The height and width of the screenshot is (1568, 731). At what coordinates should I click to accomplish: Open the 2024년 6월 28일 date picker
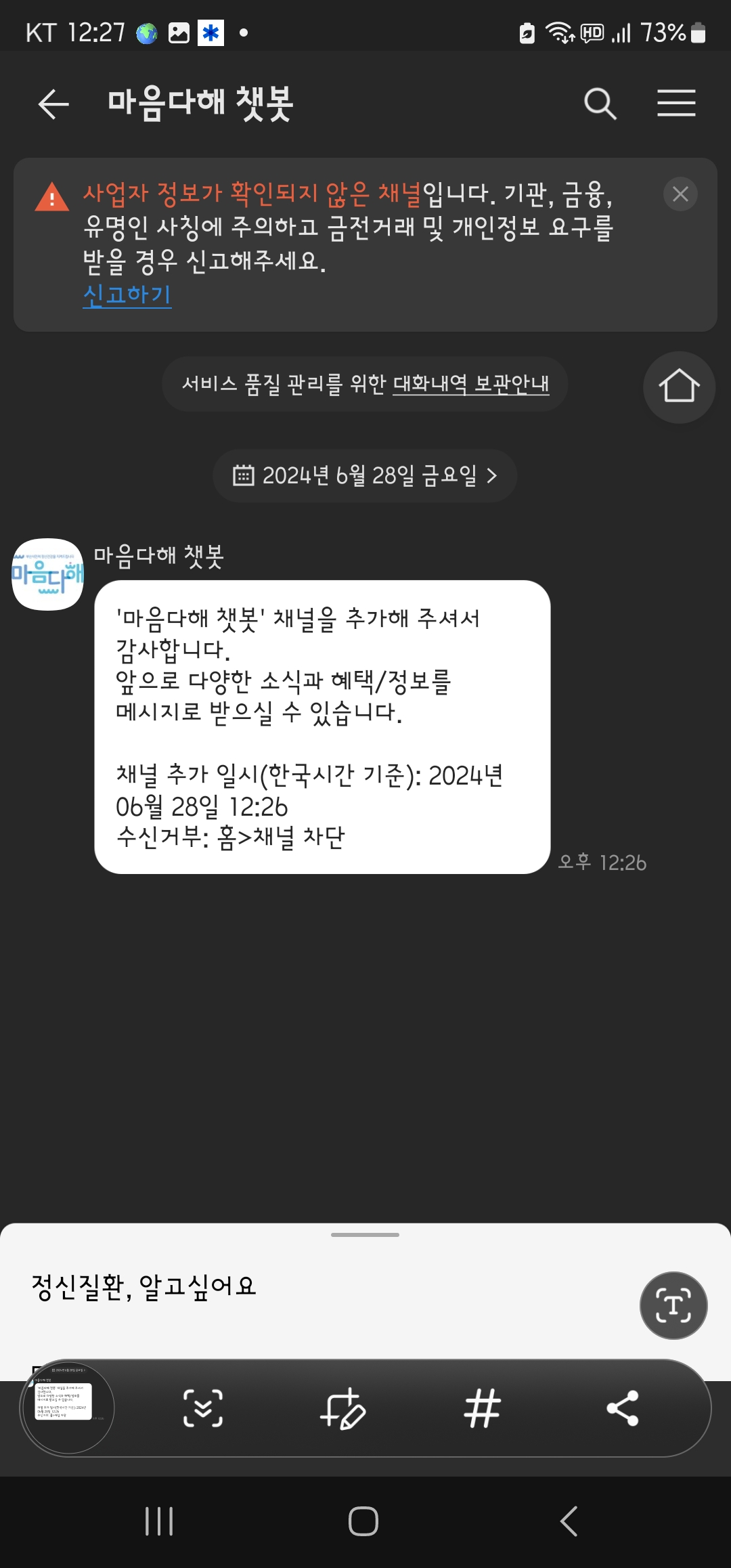365,475
